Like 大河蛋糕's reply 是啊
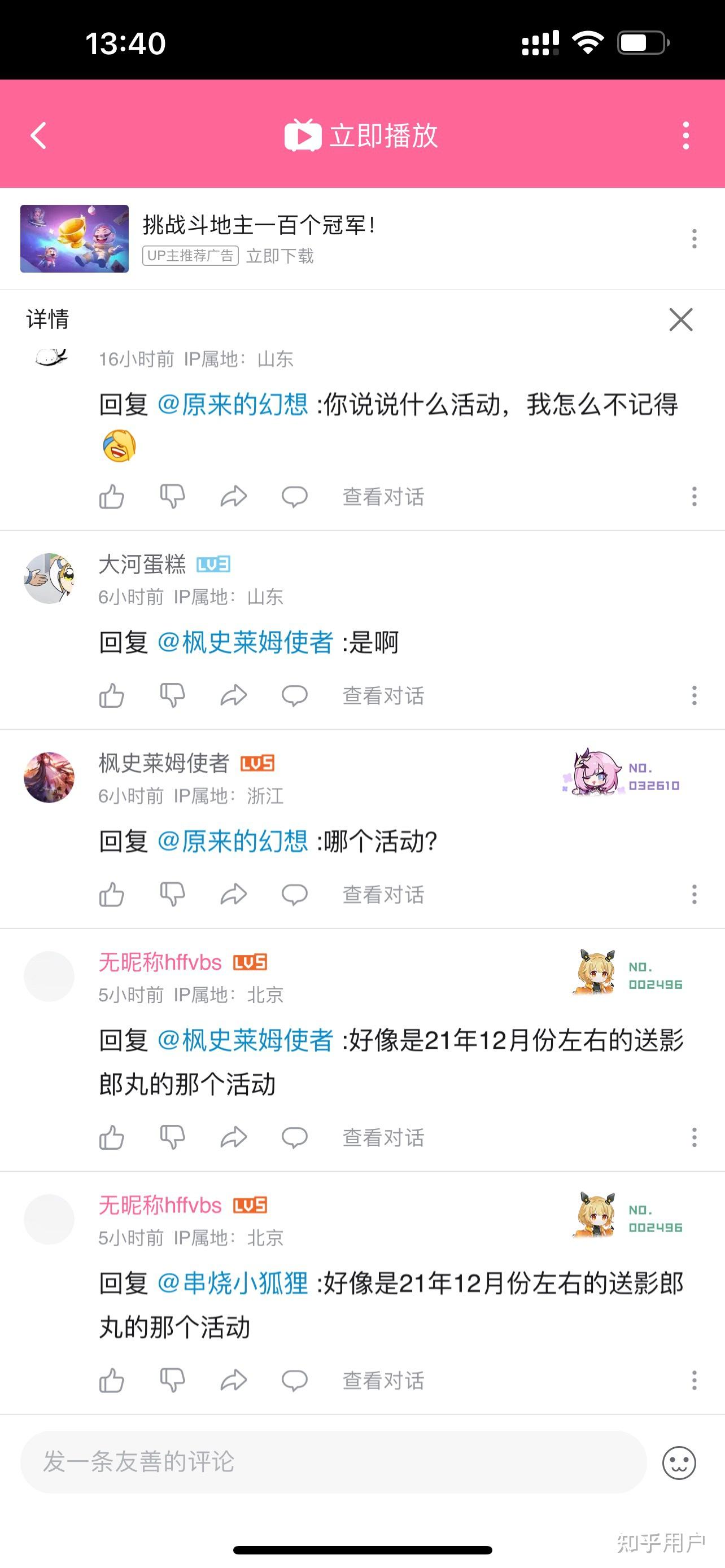725x1568 pixels. pos(111,695)
